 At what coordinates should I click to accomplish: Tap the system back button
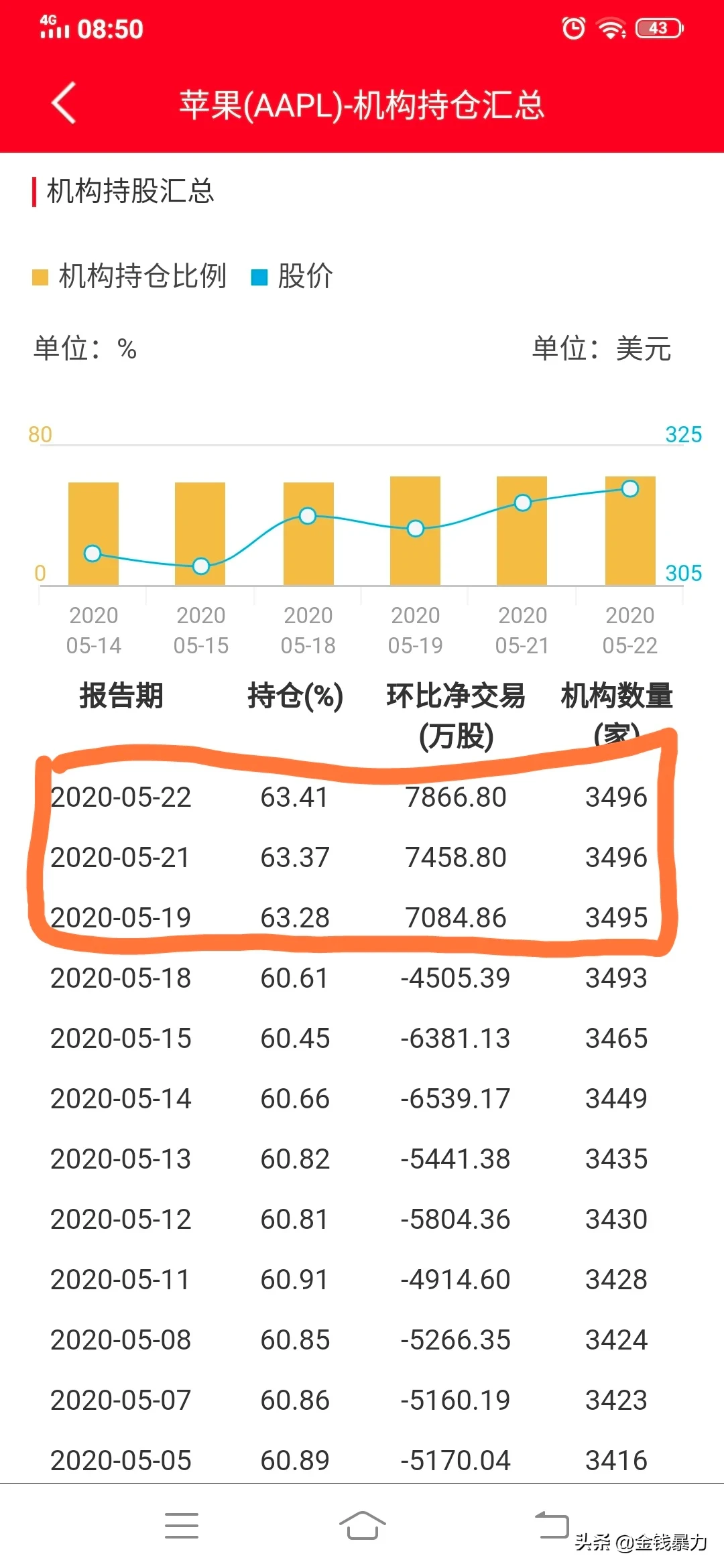tap(551, 1525)
